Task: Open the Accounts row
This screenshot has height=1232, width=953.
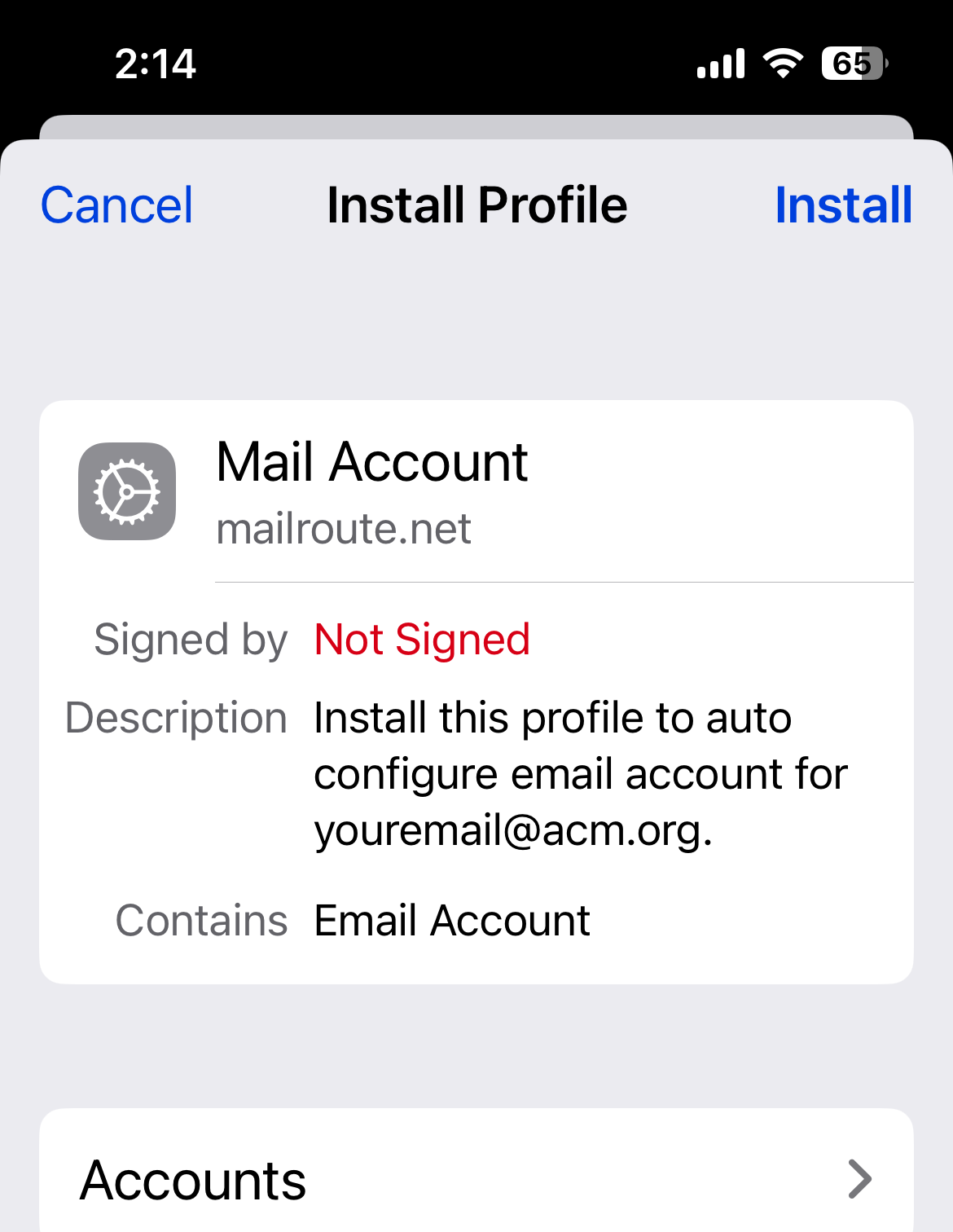Action: coord(476,1178)
